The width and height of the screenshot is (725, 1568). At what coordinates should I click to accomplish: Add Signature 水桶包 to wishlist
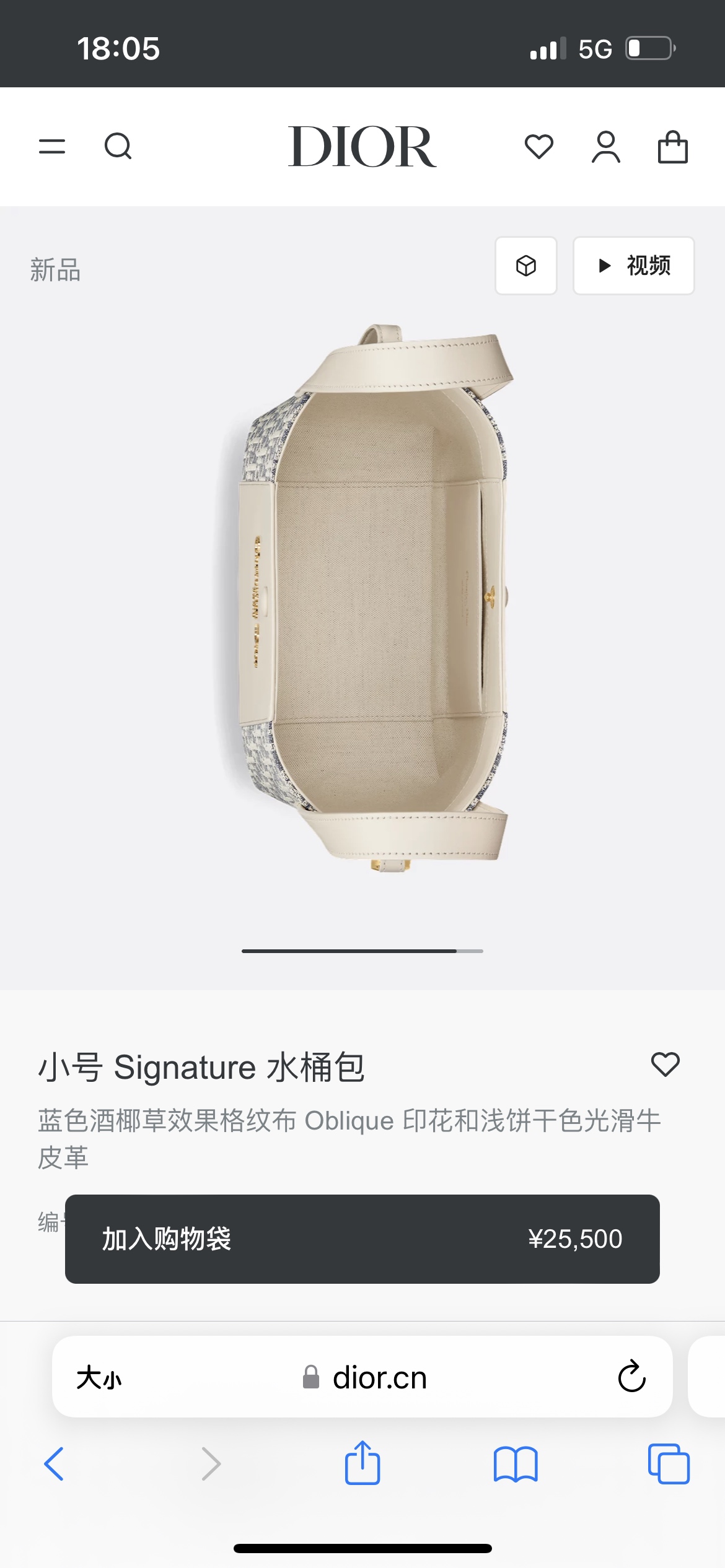pos(665,1065)
